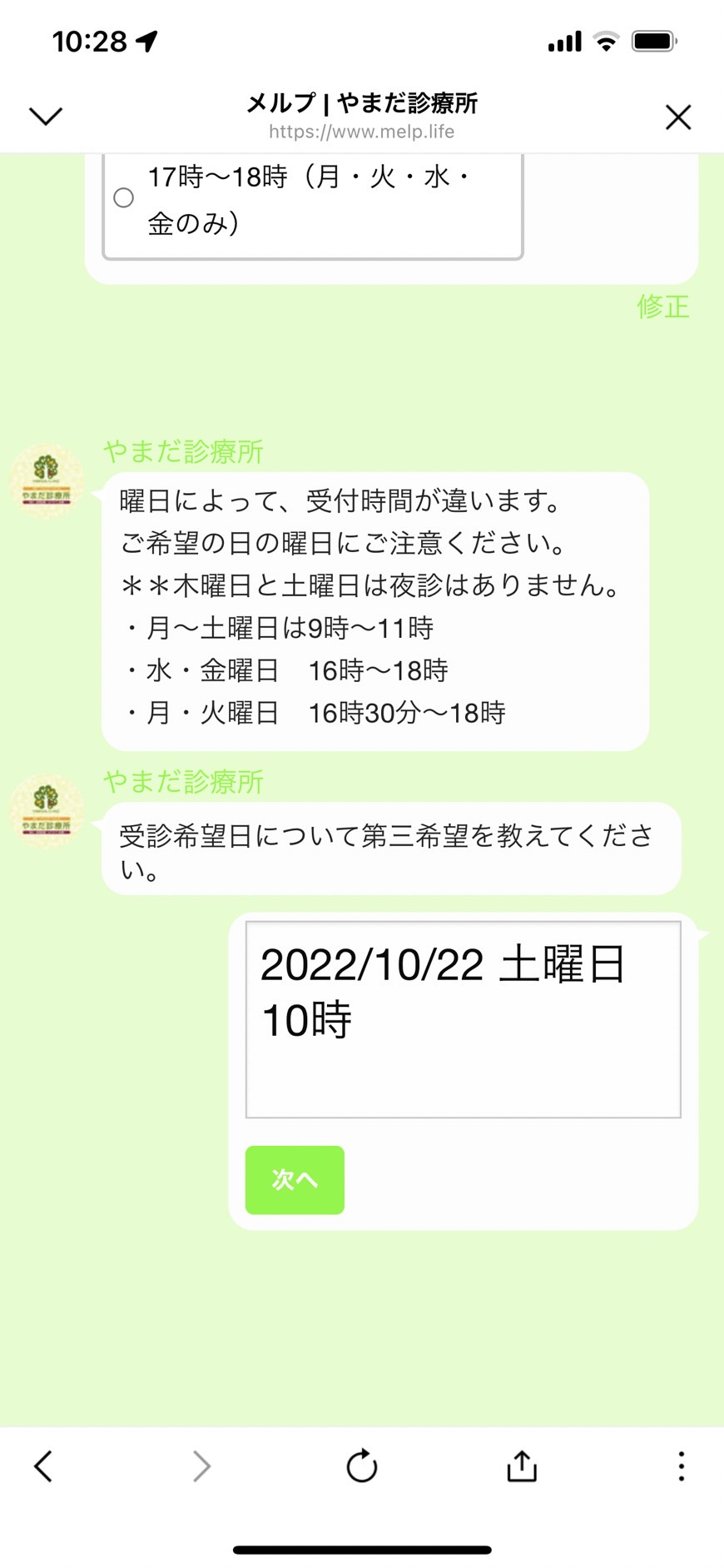The image size is (724, 1568).
Task: Share this page
Action: pyautogui.click(x=522, y=1466)
